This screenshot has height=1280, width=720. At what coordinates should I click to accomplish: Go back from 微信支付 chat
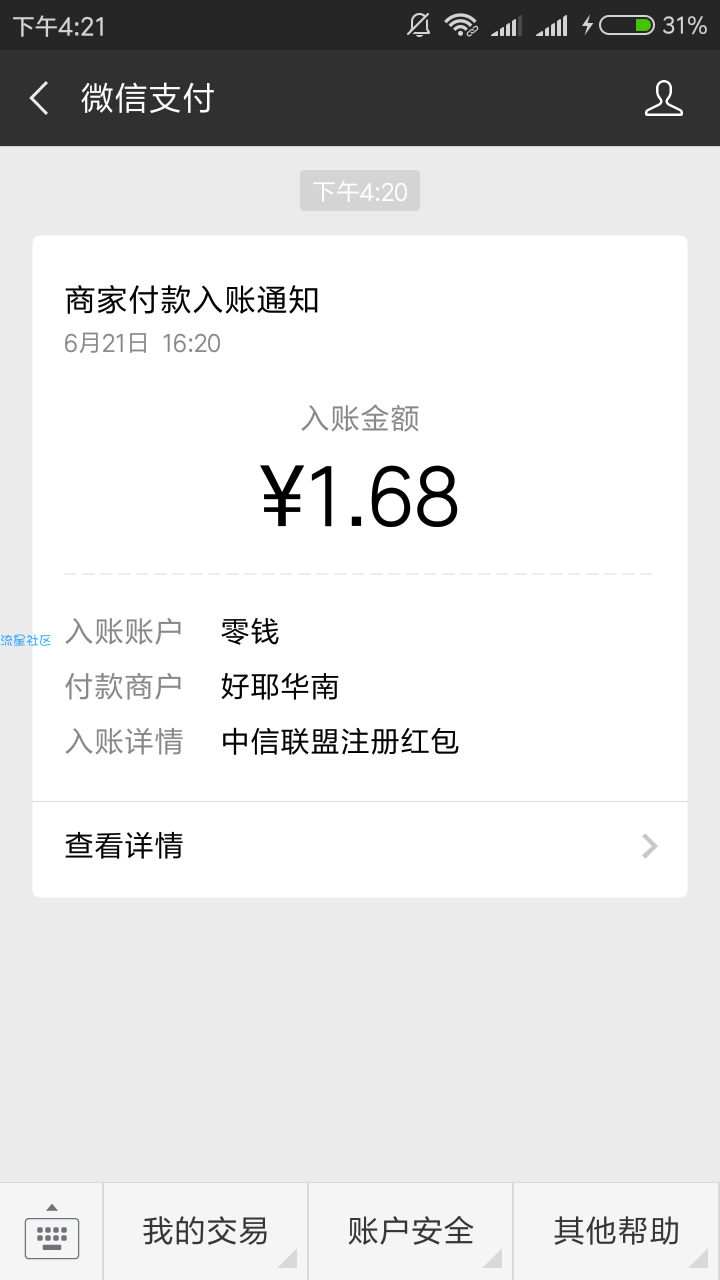[39, 98]
